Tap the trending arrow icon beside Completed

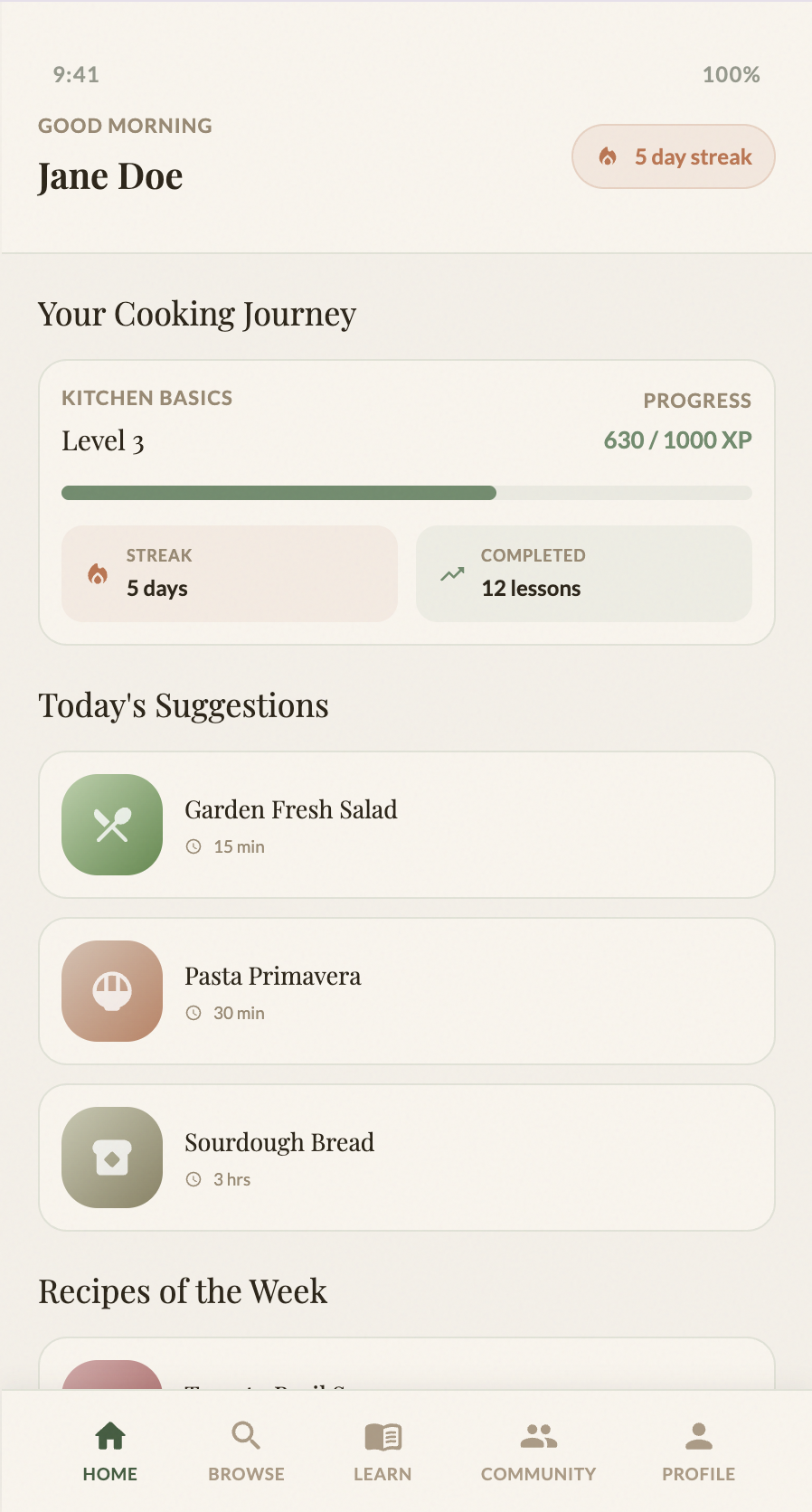451,573
